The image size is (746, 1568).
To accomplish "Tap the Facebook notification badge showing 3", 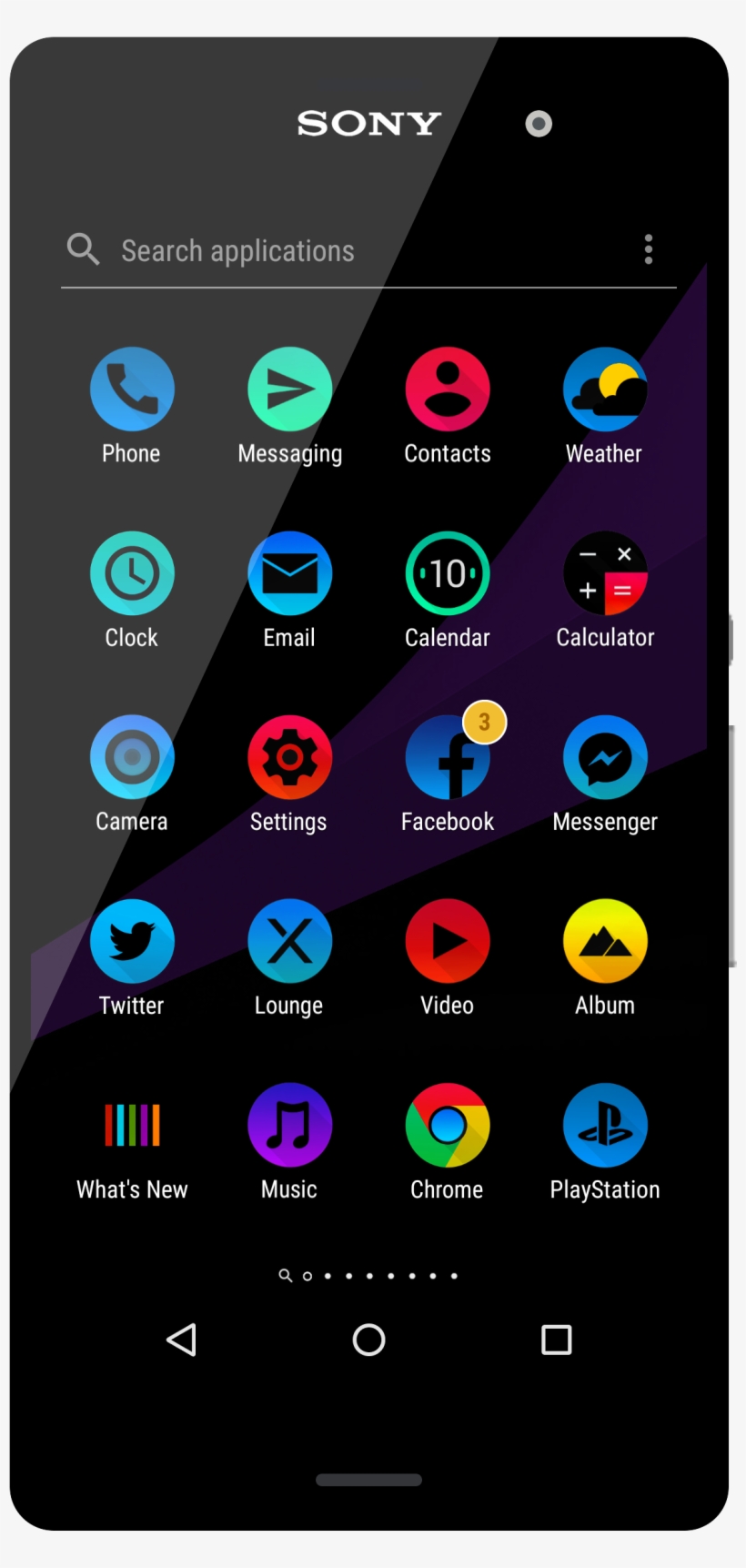I will click(x=482, y=722).
